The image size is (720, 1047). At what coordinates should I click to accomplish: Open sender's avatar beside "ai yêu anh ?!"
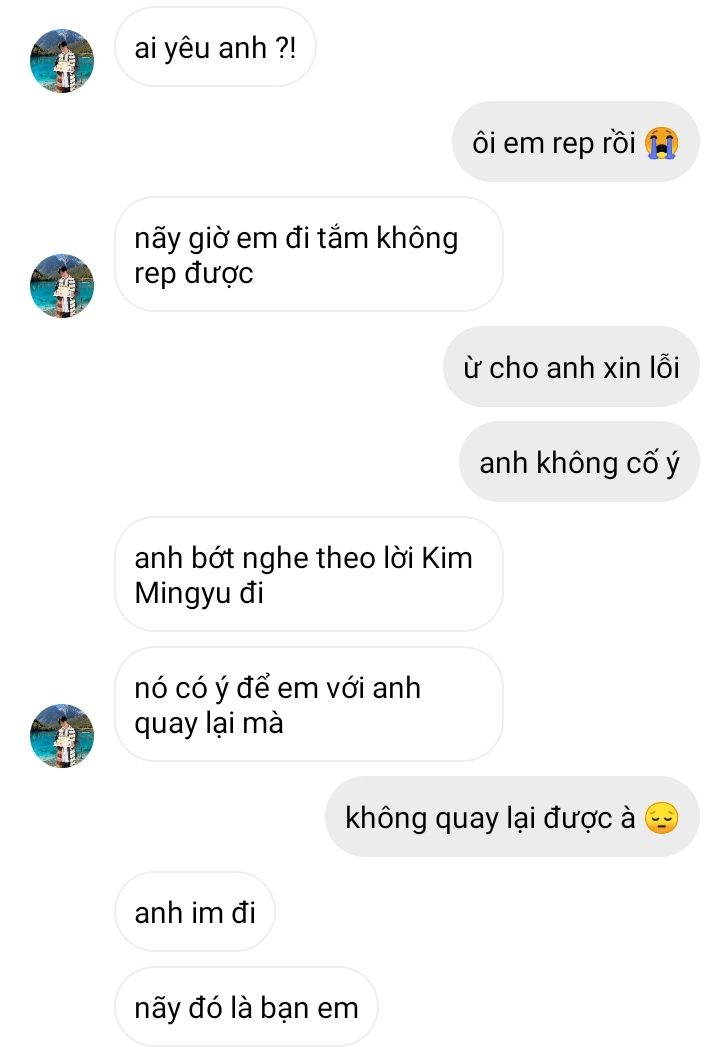[62, 61]
